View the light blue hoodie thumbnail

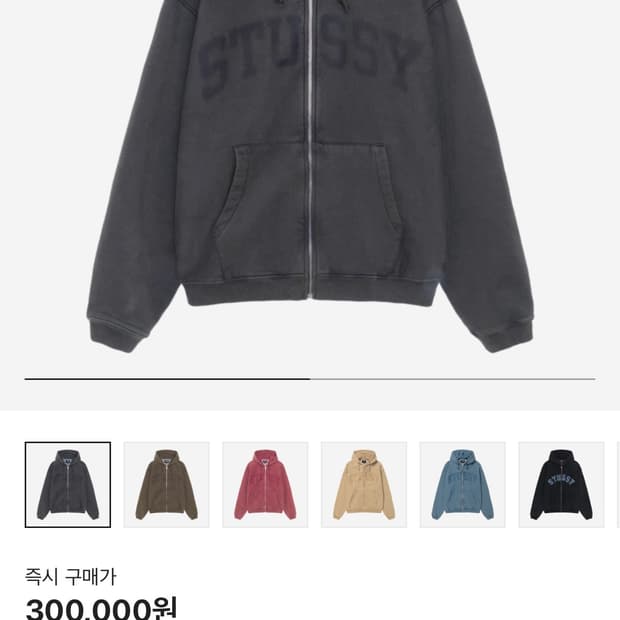pyautogui.click(x=463, y=484)
